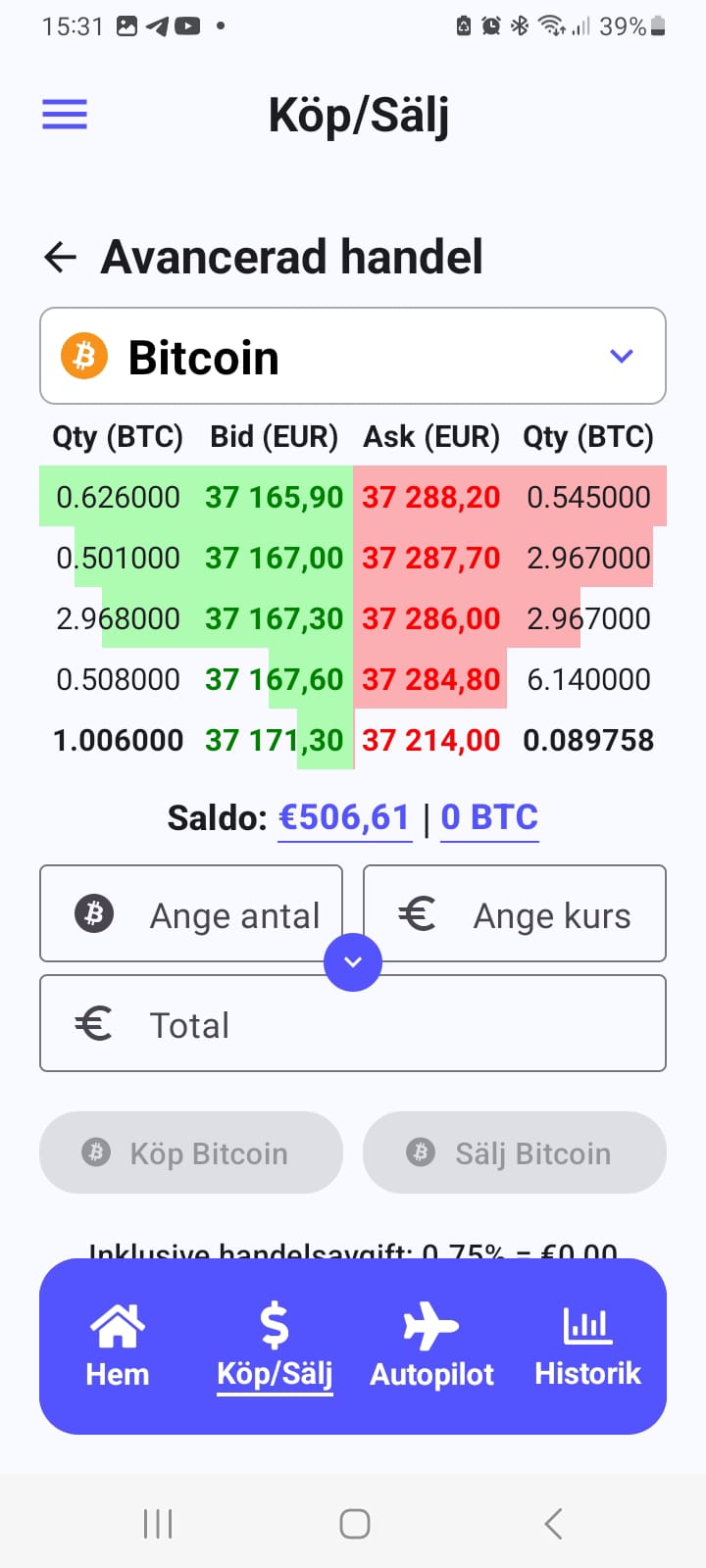Viewport: 706px width, 1568px height.
Task: Expand the round blue chevron button
Action: coord(353,962)
